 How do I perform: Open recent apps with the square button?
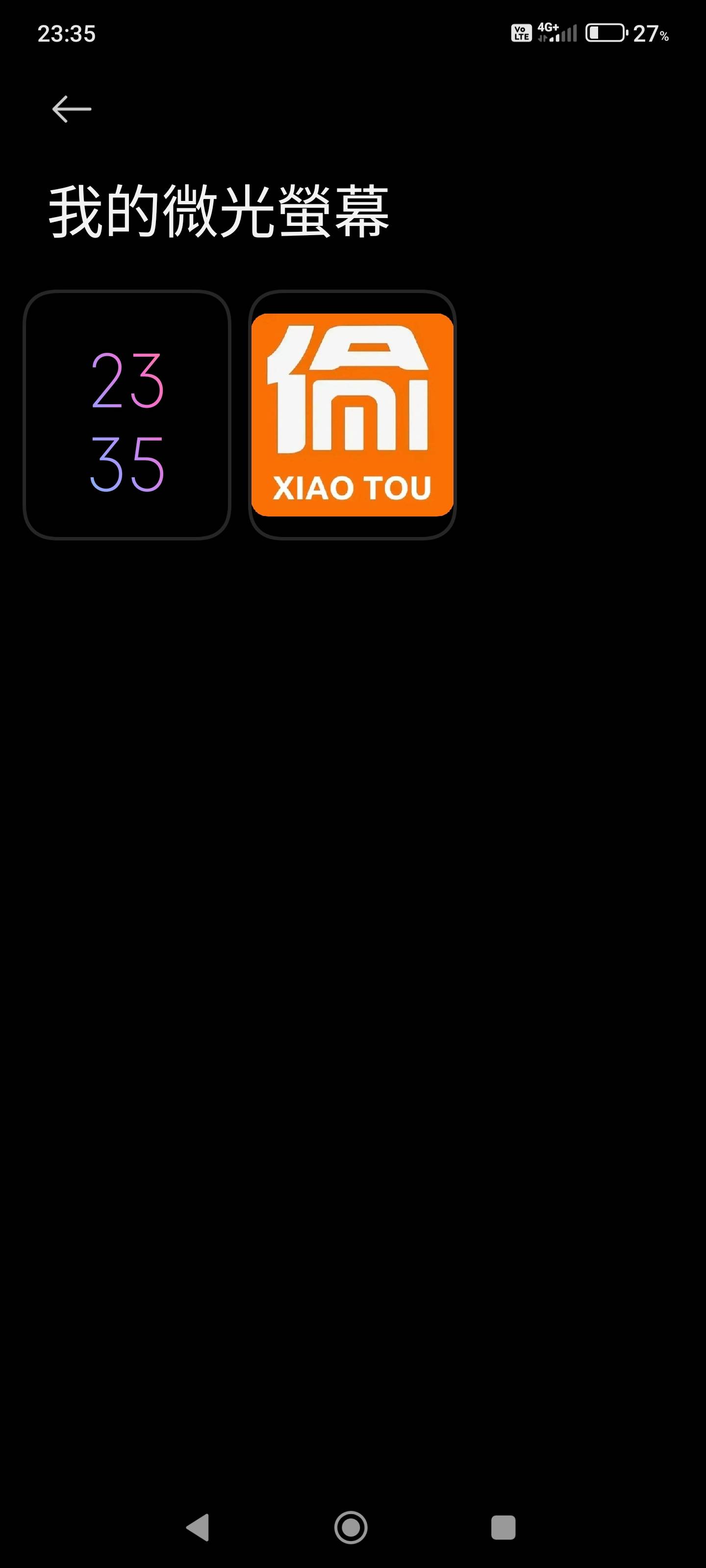[503, 1527]
